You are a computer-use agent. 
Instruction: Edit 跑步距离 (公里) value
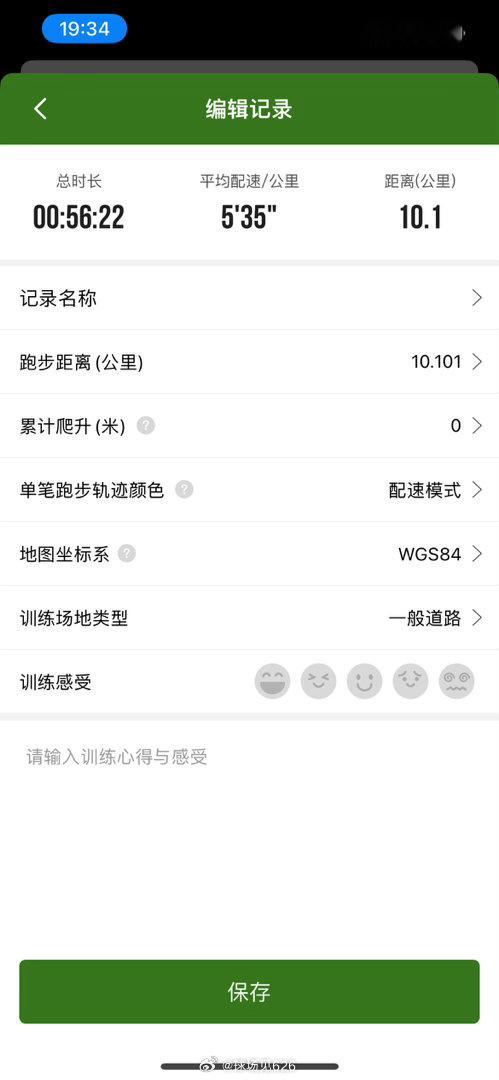click(x=250, y=362)
